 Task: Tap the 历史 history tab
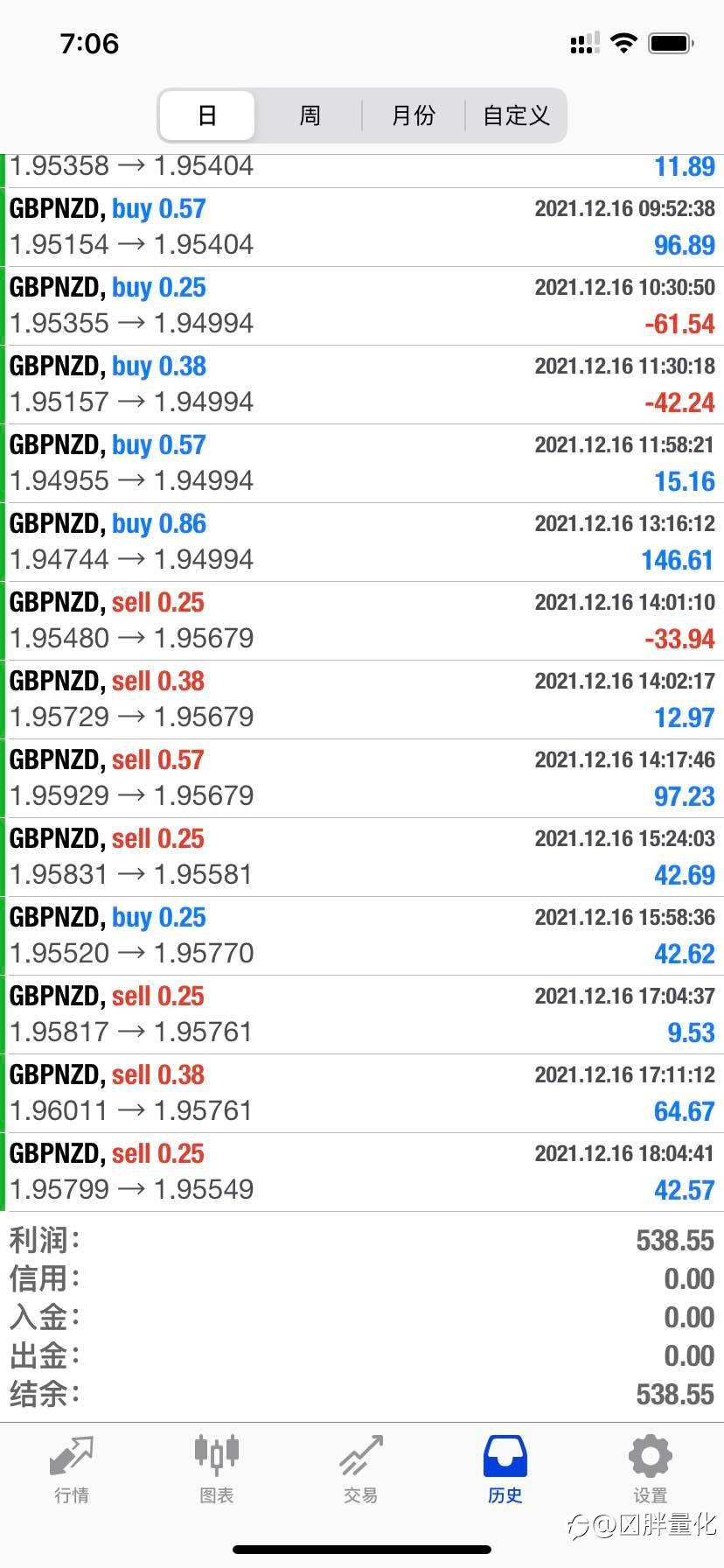(505, 1469)
